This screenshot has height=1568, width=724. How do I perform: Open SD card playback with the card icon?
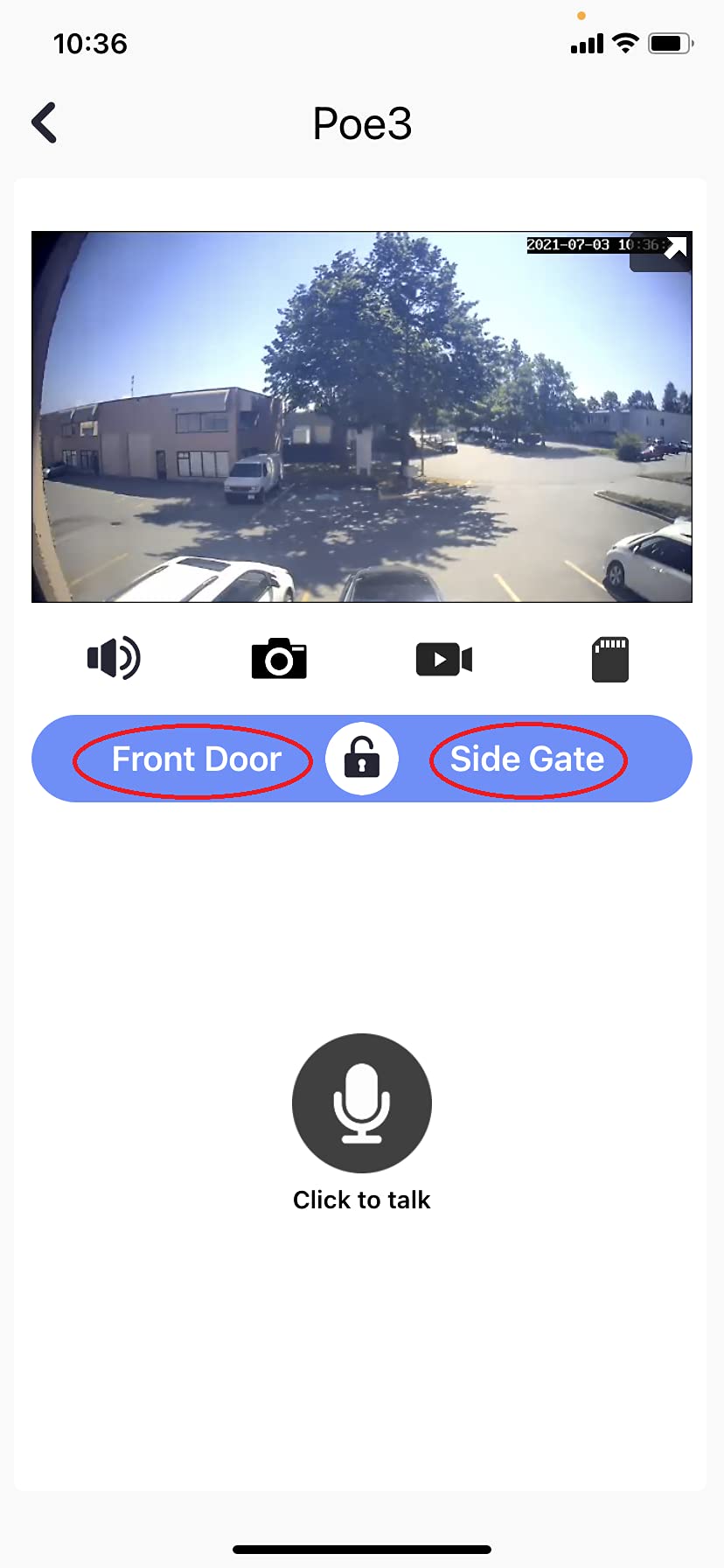coord(609,659)
